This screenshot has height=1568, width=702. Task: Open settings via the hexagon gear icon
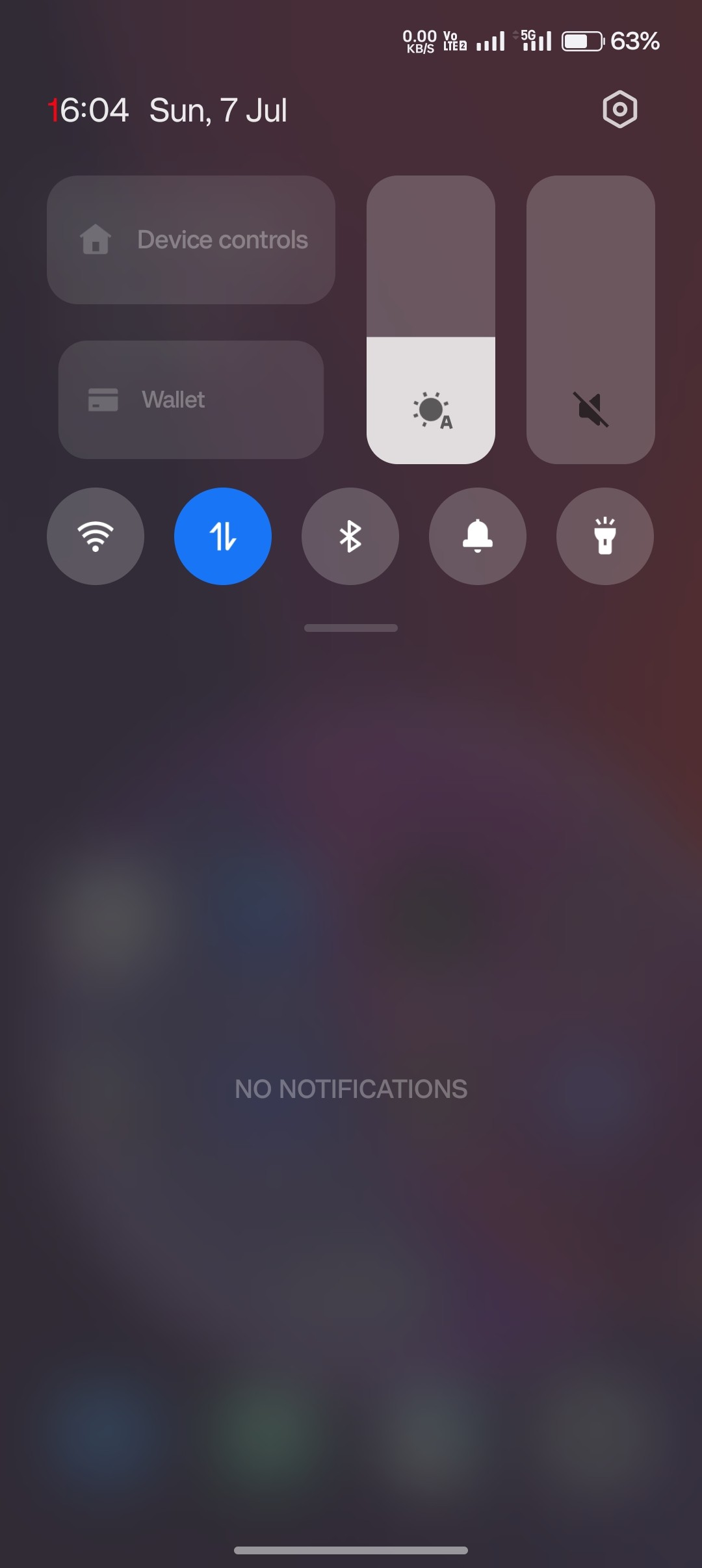tap(619, 109)
